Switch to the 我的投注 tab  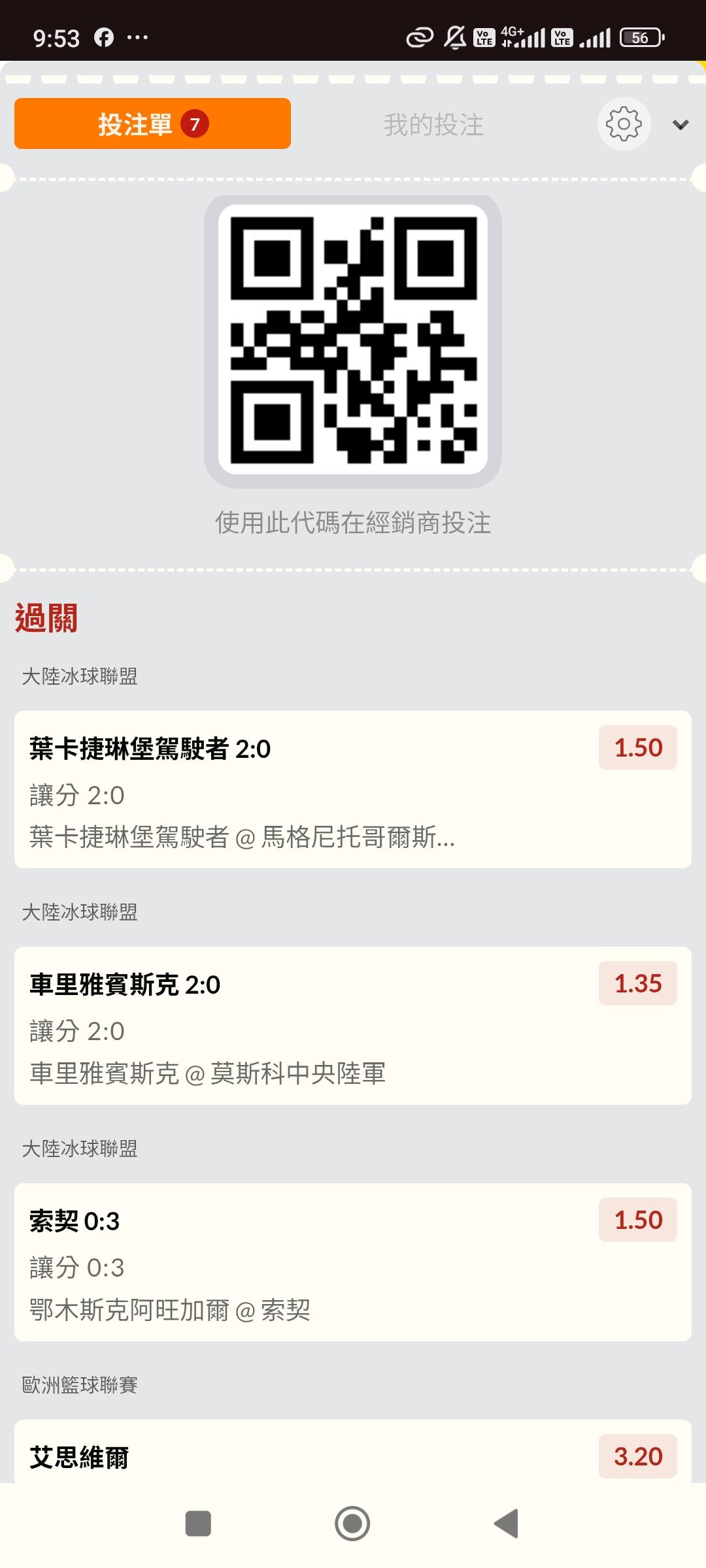click(x=433, y=125)
